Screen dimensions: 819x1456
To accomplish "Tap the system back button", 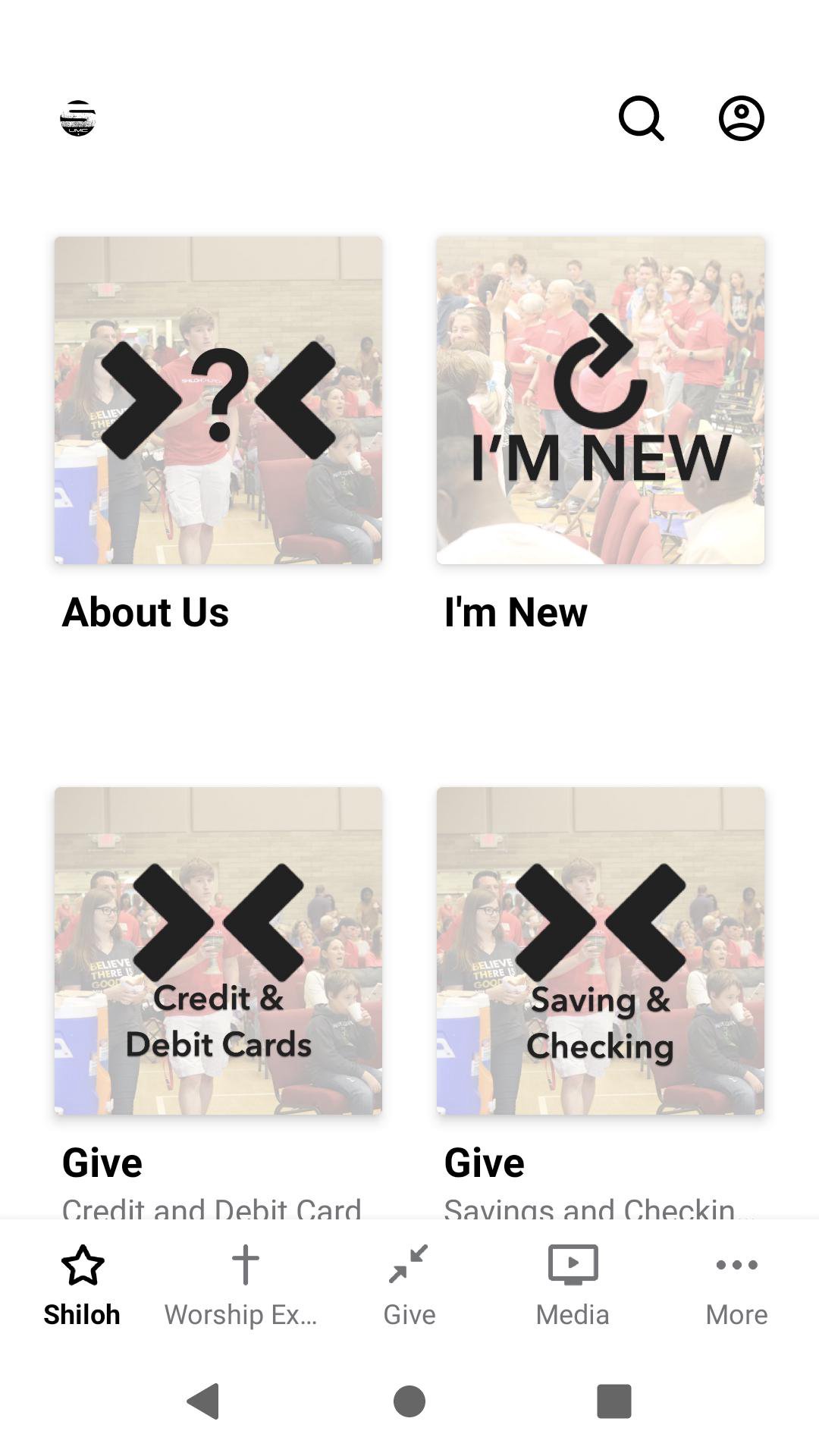I will click(x=203, y=1401).
